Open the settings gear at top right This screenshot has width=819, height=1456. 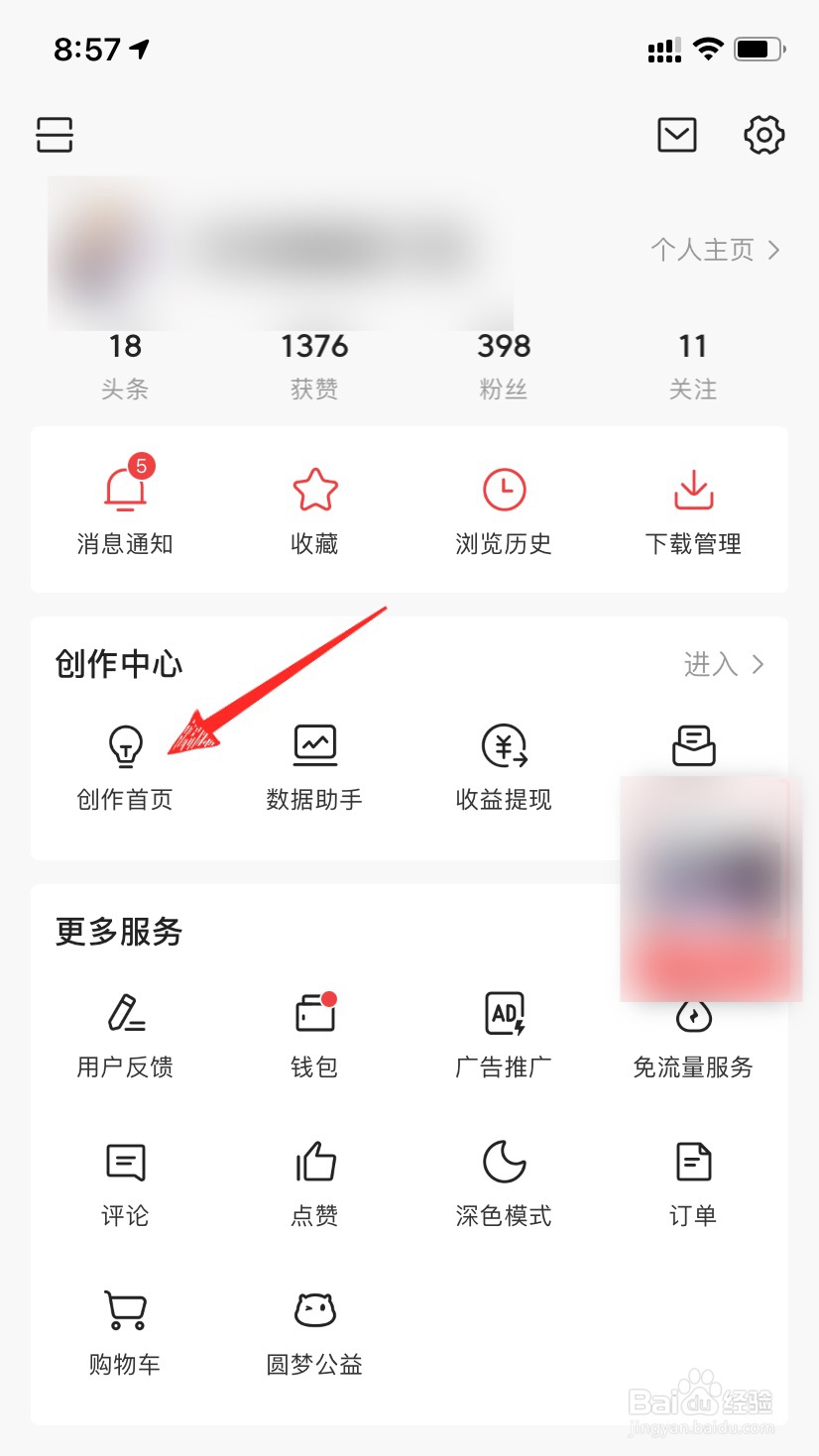[x=762, y=136]
